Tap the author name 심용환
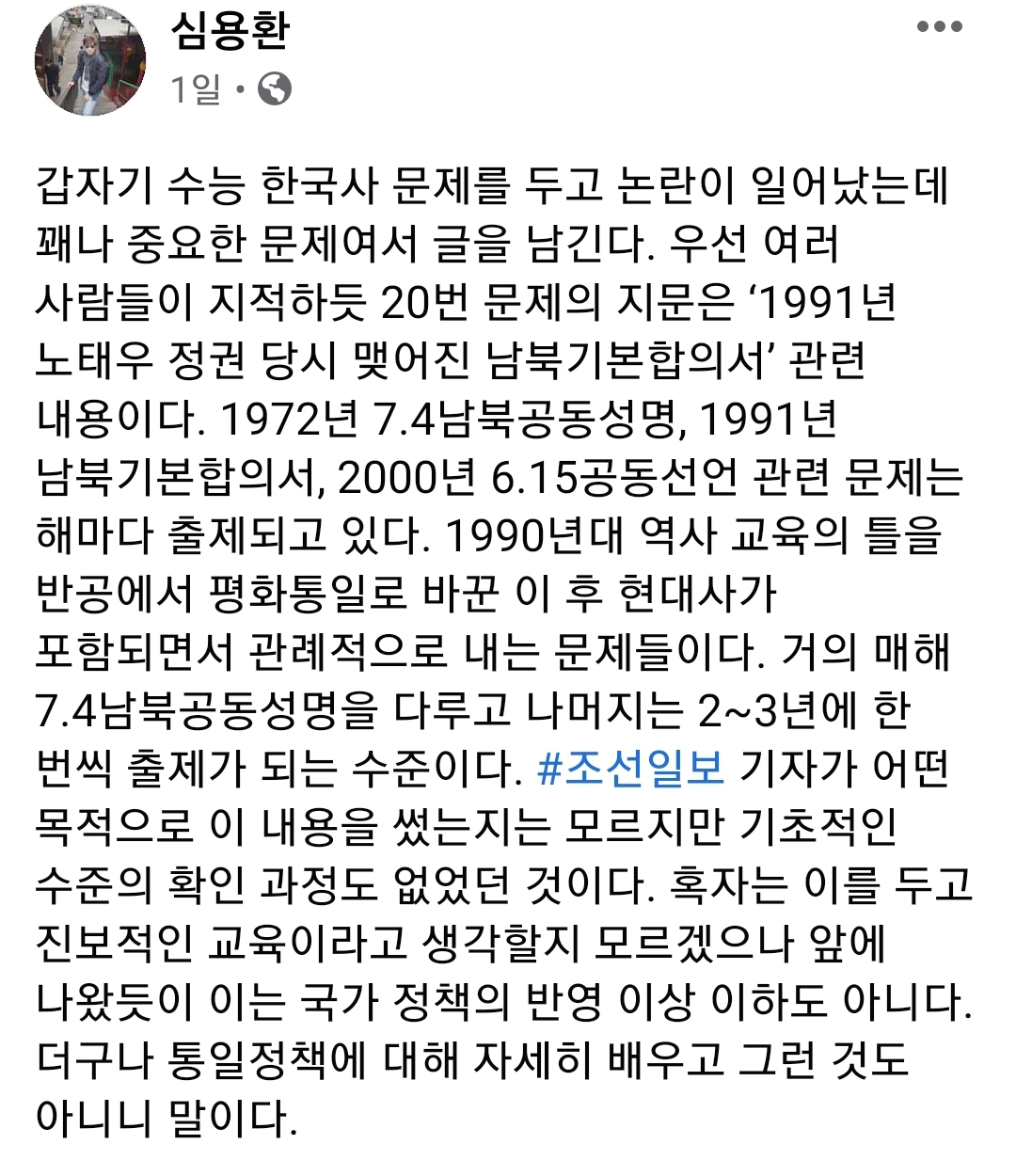Screen dimensions: 1016x1176 pyautogui.click(x=230, y=29)
